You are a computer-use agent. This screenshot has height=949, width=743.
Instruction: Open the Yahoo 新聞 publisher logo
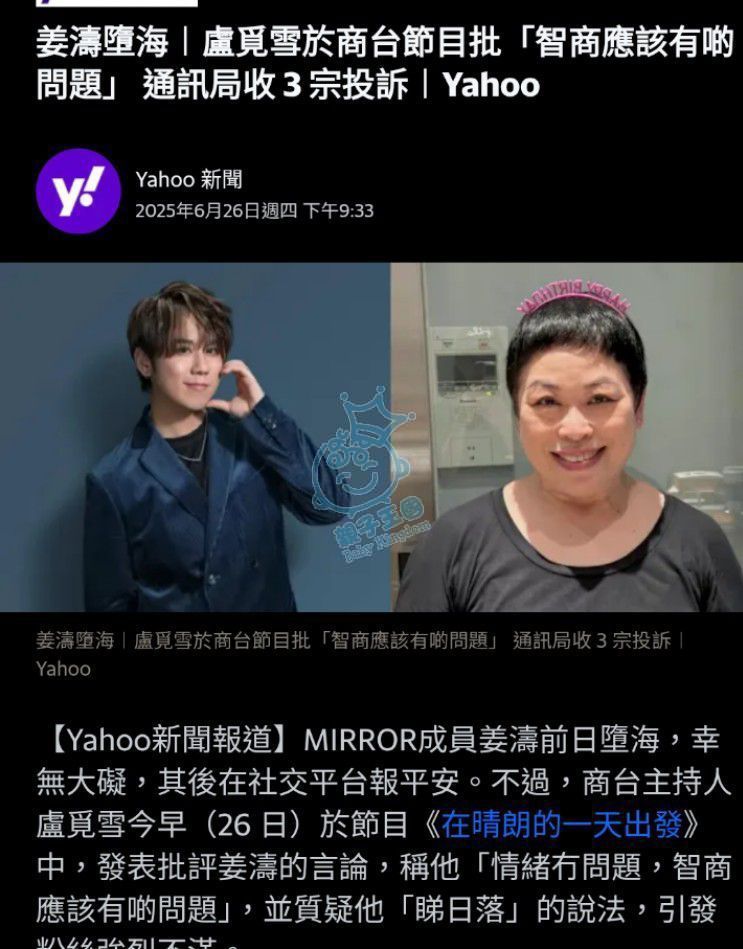(78, 191)
